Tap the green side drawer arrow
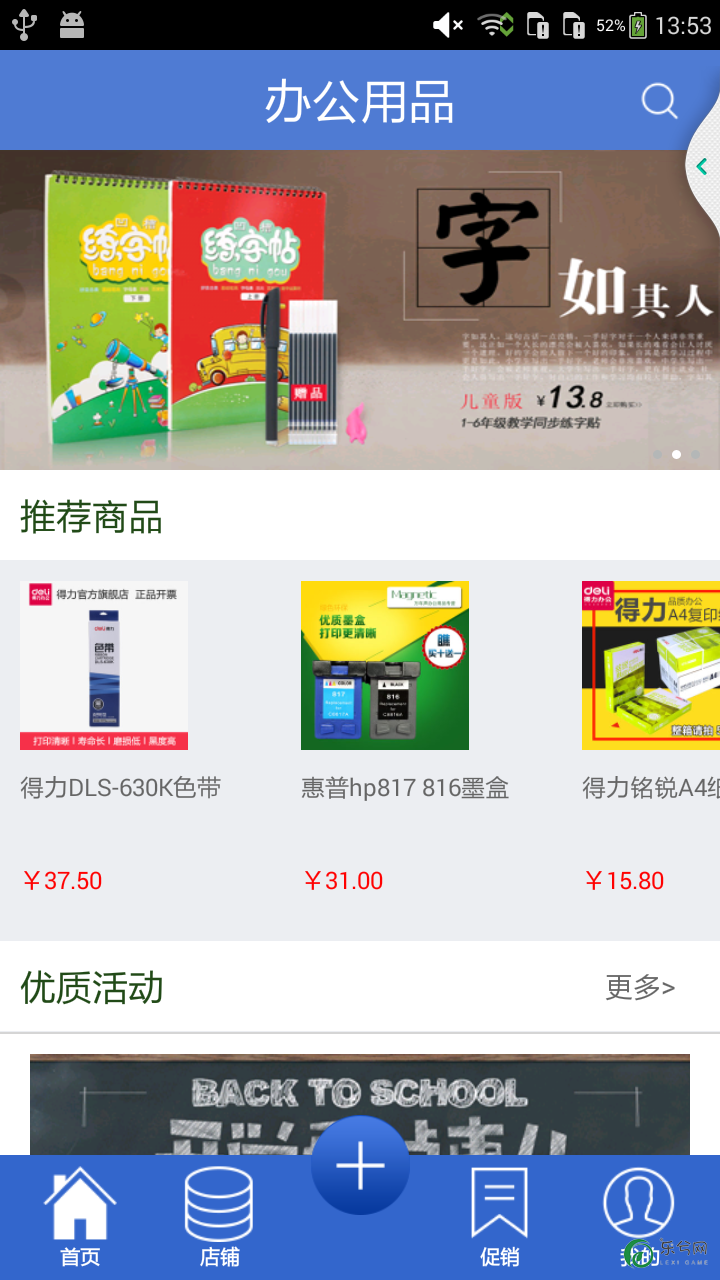 tap(702, 166)
